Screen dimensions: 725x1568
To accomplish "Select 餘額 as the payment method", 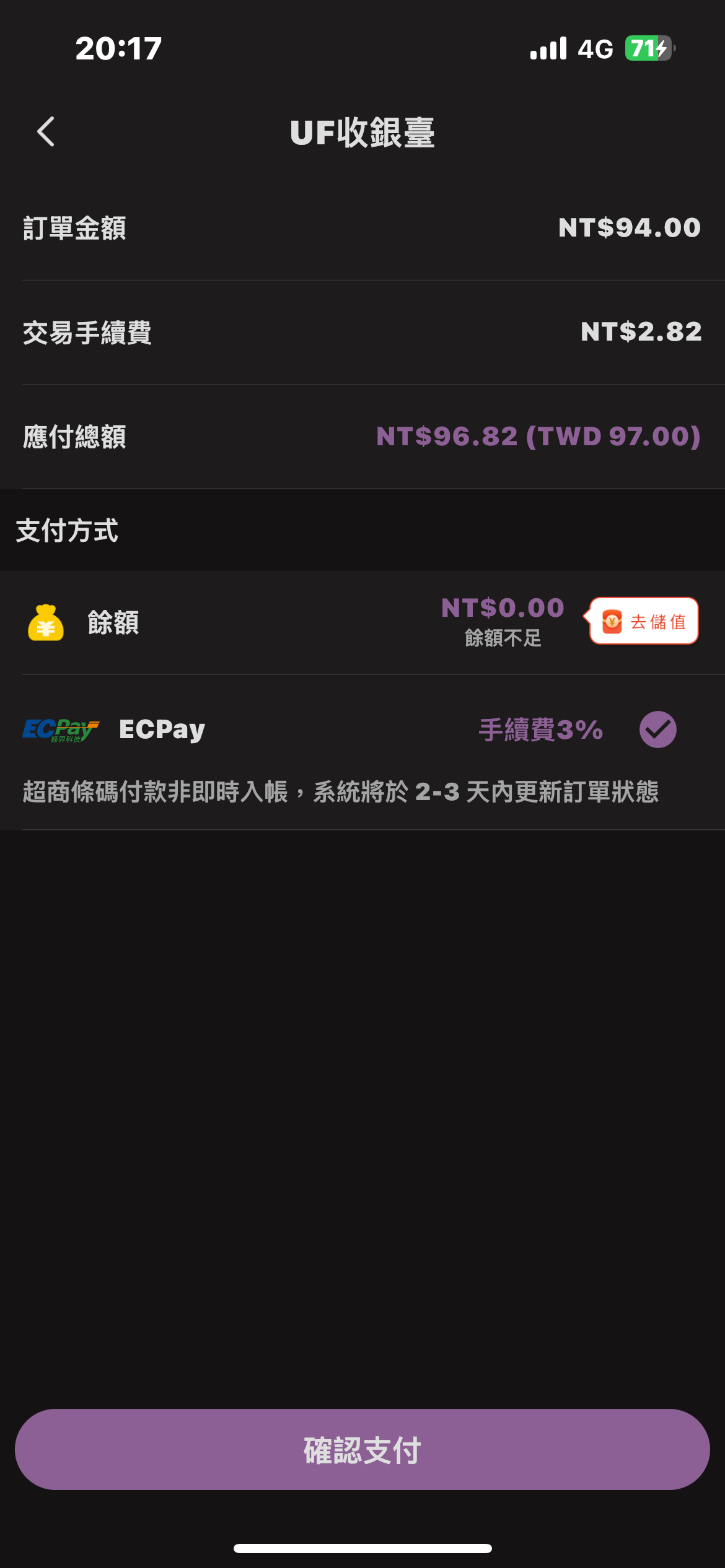I will [x=362, y=622].
